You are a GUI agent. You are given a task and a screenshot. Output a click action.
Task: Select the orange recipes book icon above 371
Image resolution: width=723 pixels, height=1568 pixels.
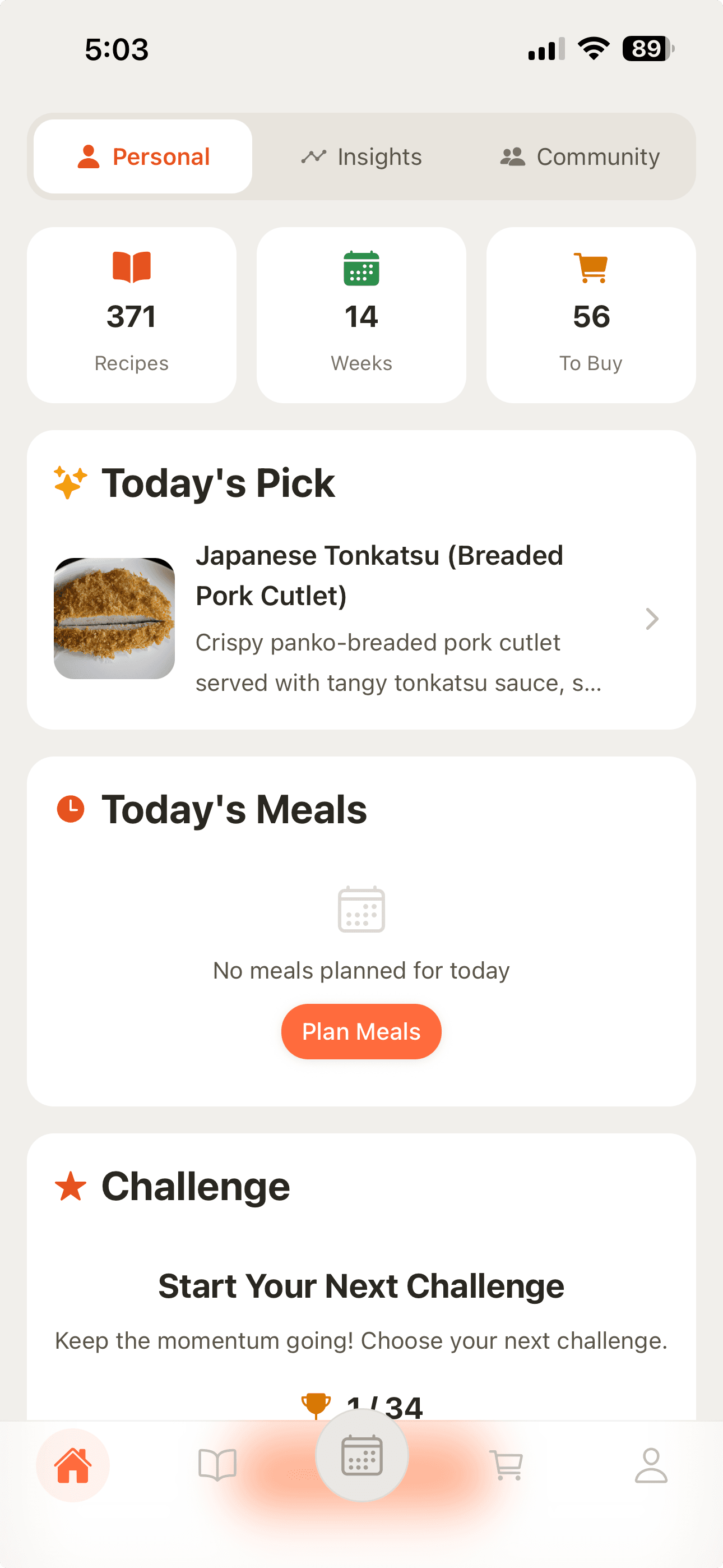[132, 266]
